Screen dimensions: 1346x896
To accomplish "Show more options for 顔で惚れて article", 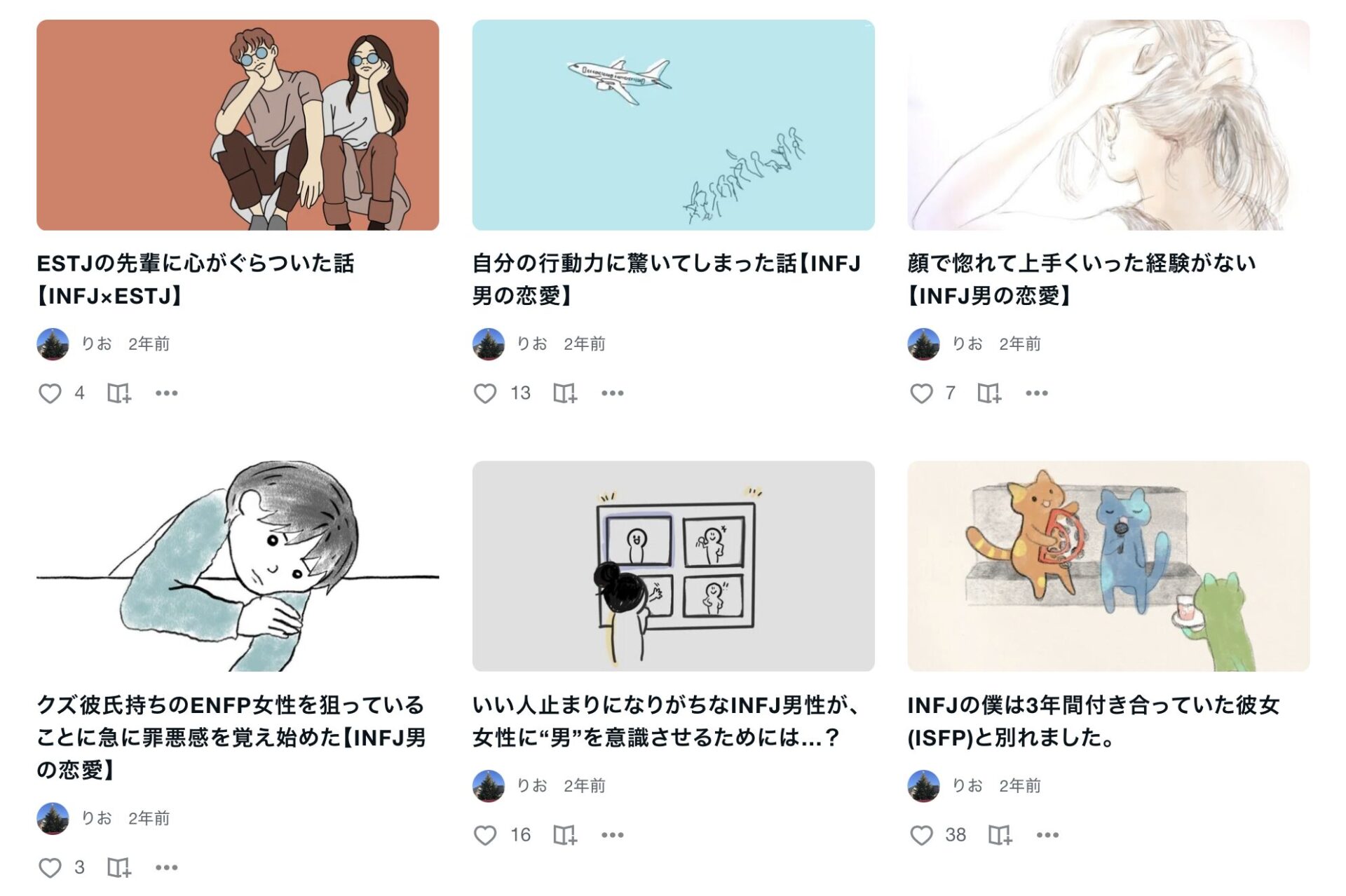I will tap(1036, 393).
